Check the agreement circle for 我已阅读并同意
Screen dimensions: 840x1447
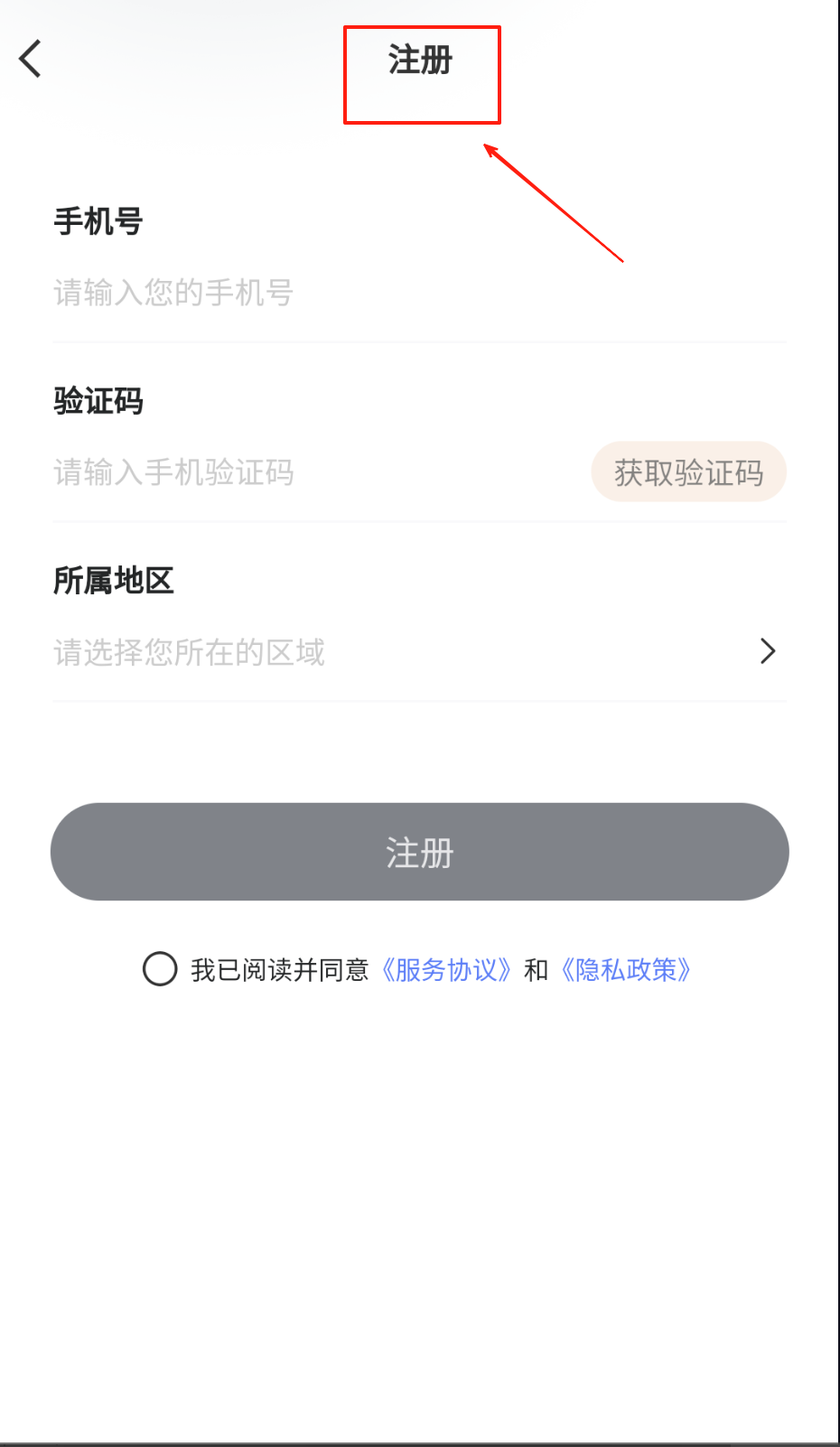coord(160,969)
